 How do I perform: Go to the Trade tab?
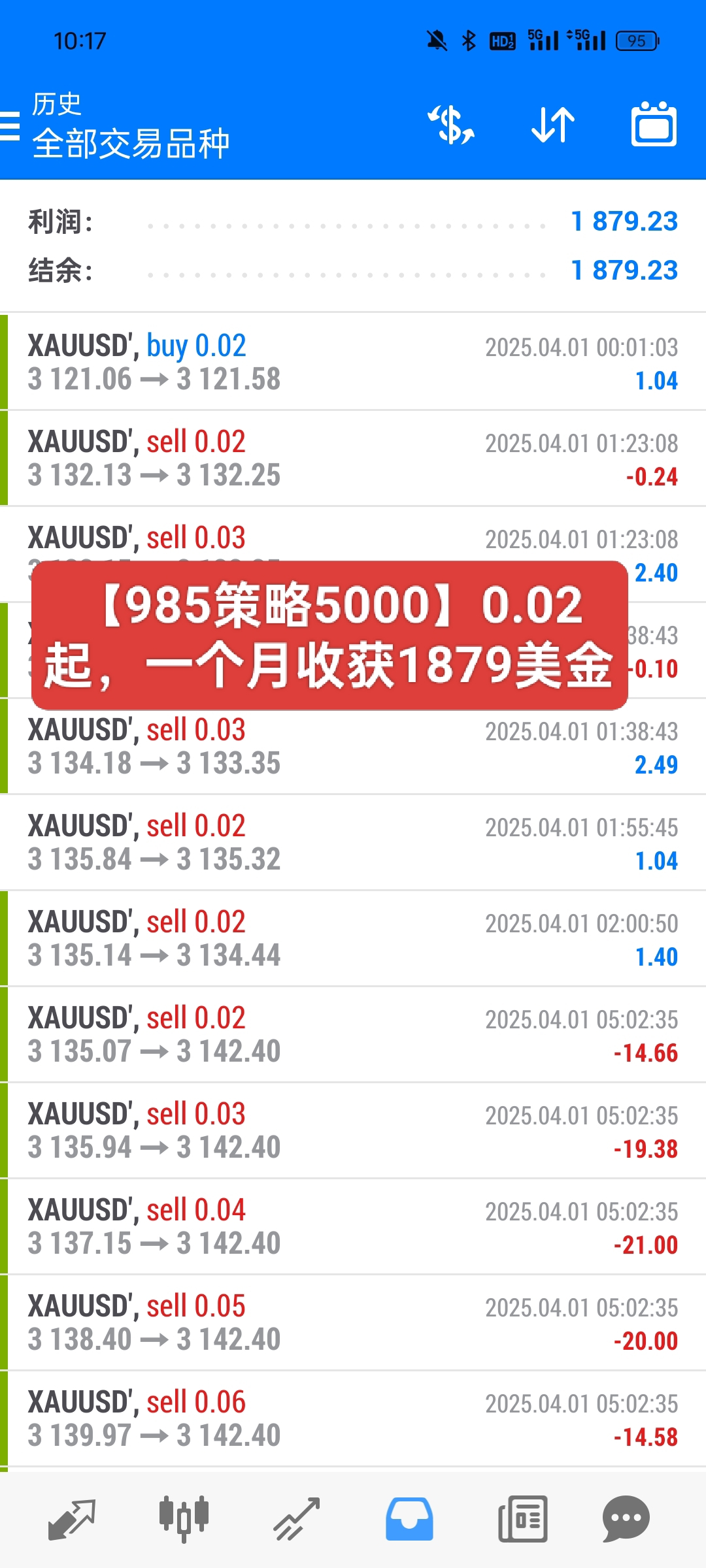tap(296, 1519)
